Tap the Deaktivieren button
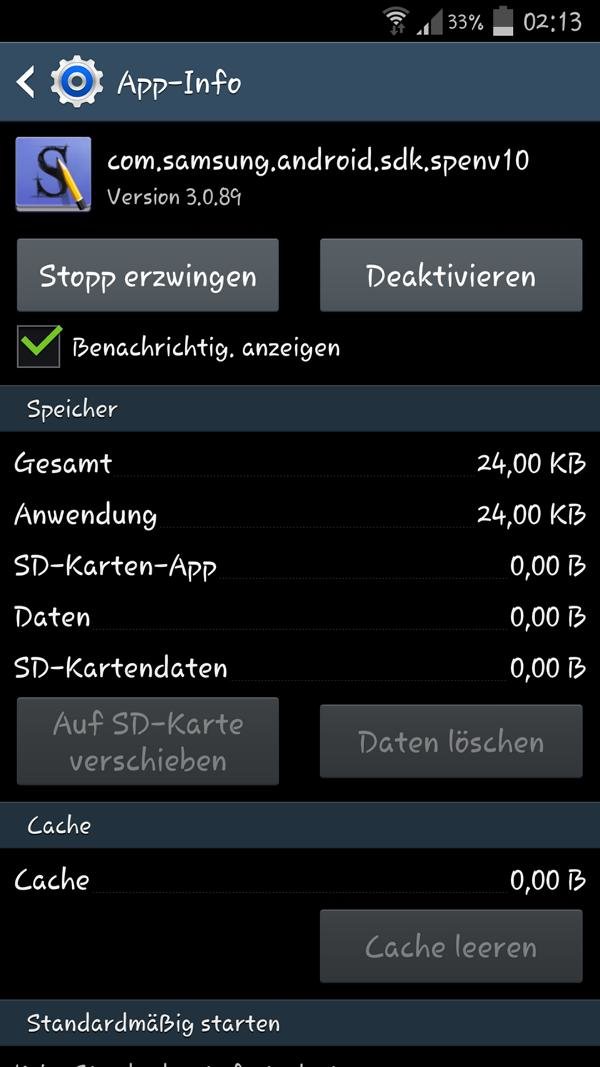Image resolution: width=600 pixels, height=1067 pixels. 451,275
